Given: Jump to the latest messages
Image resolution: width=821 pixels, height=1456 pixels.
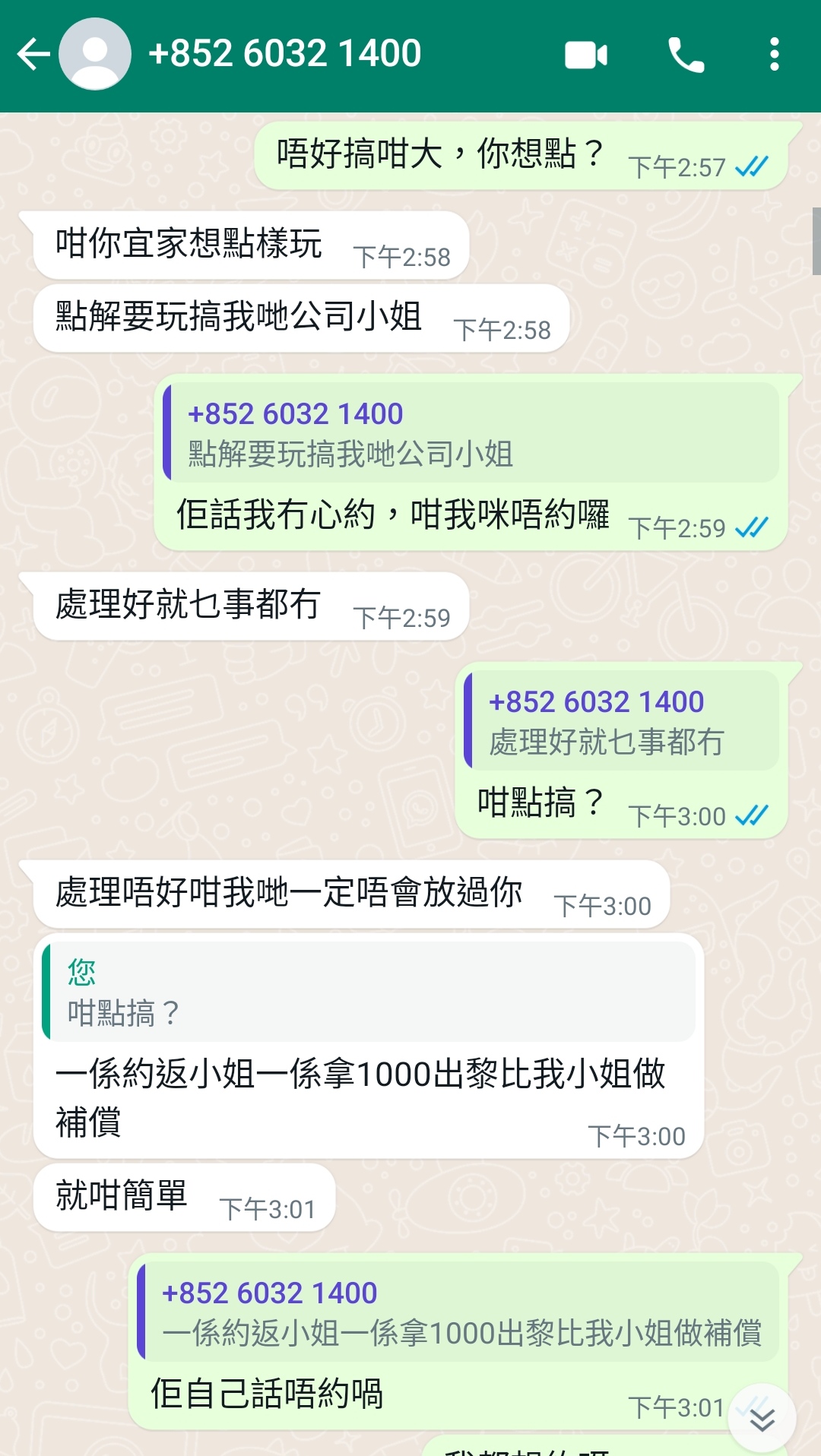Looking at the screenshot, I should point(762,1418).
